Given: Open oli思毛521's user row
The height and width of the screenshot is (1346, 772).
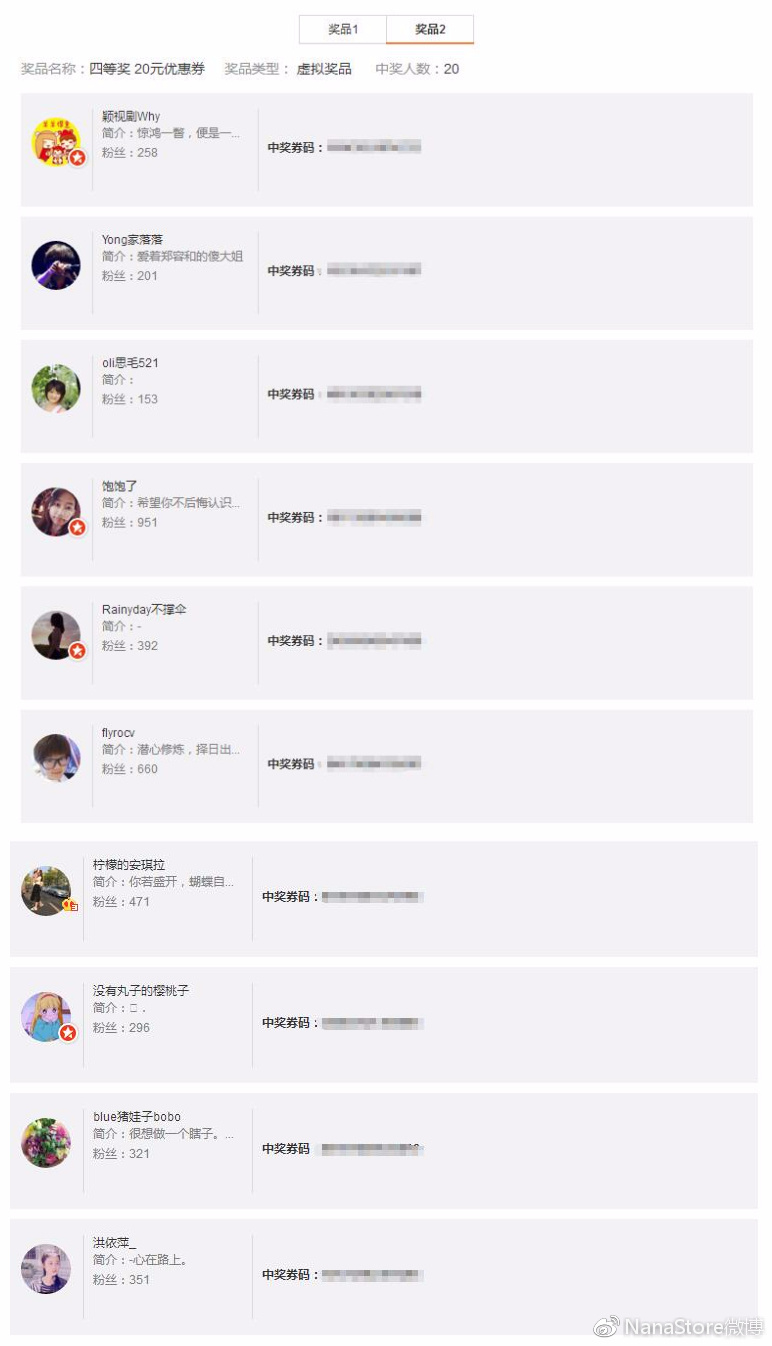Looking at the screenshot, I should point(130,363).
